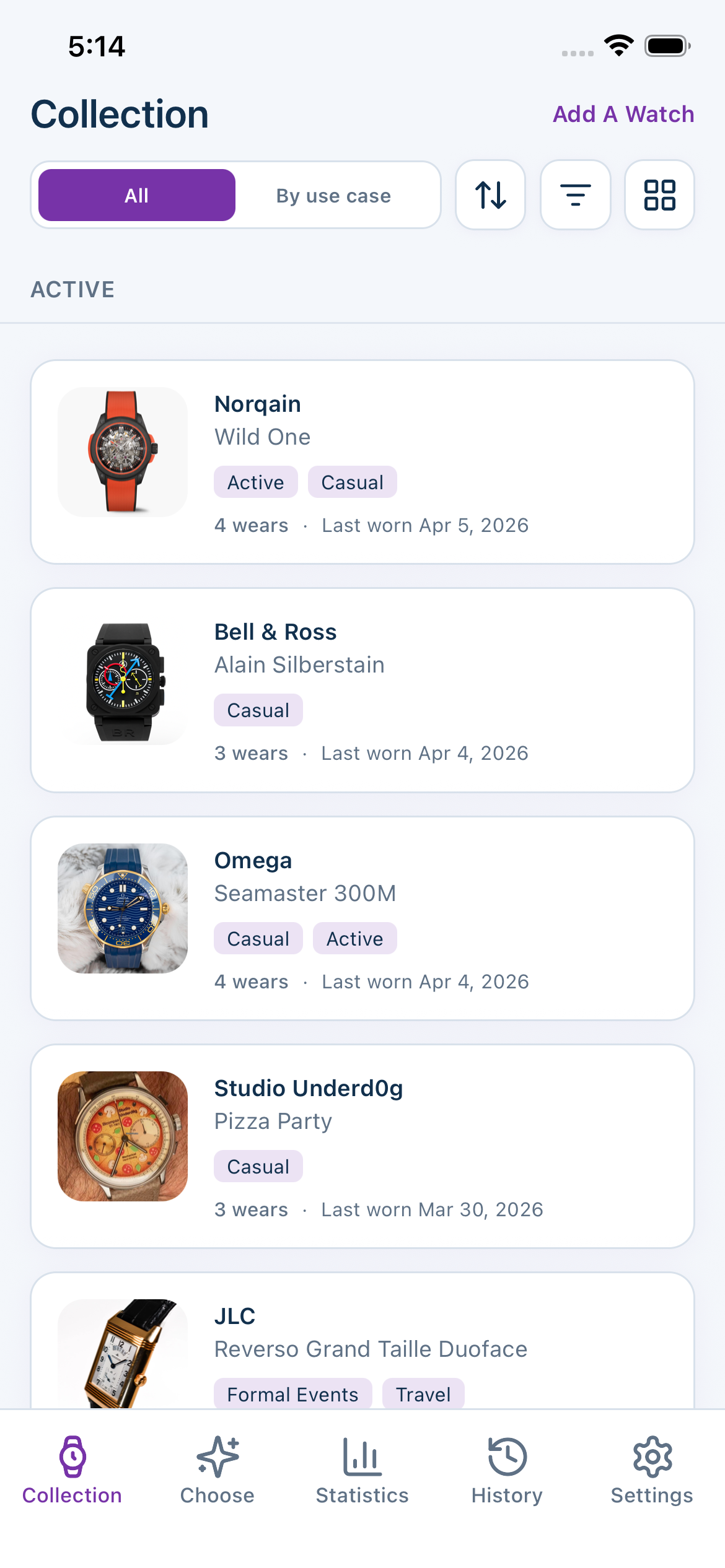Open the sort options icon
Viewport: 725px width, 1568px height.
point(490,195)
